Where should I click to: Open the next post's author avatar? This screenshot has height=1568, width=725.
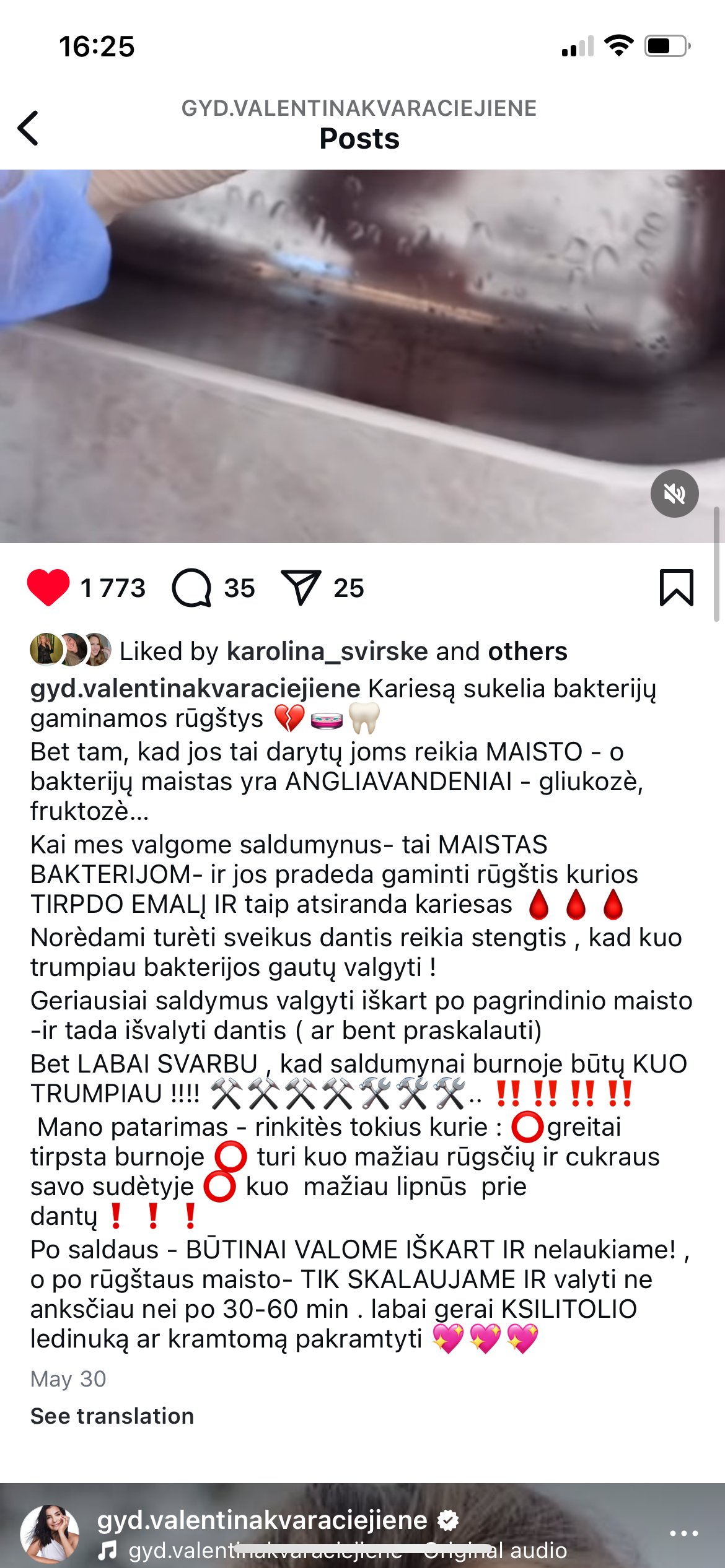point(50,1534)
